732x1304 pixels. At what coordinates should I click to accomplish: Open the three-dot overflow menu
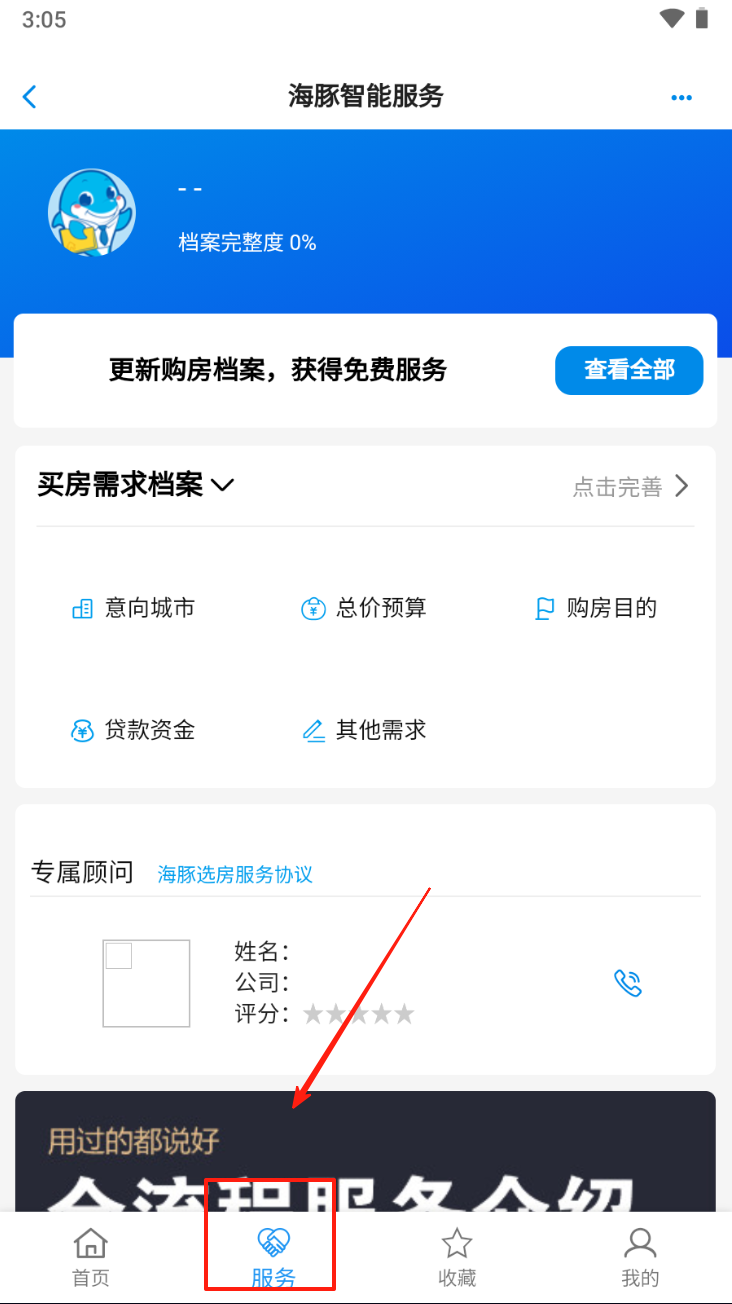point(682,97)
